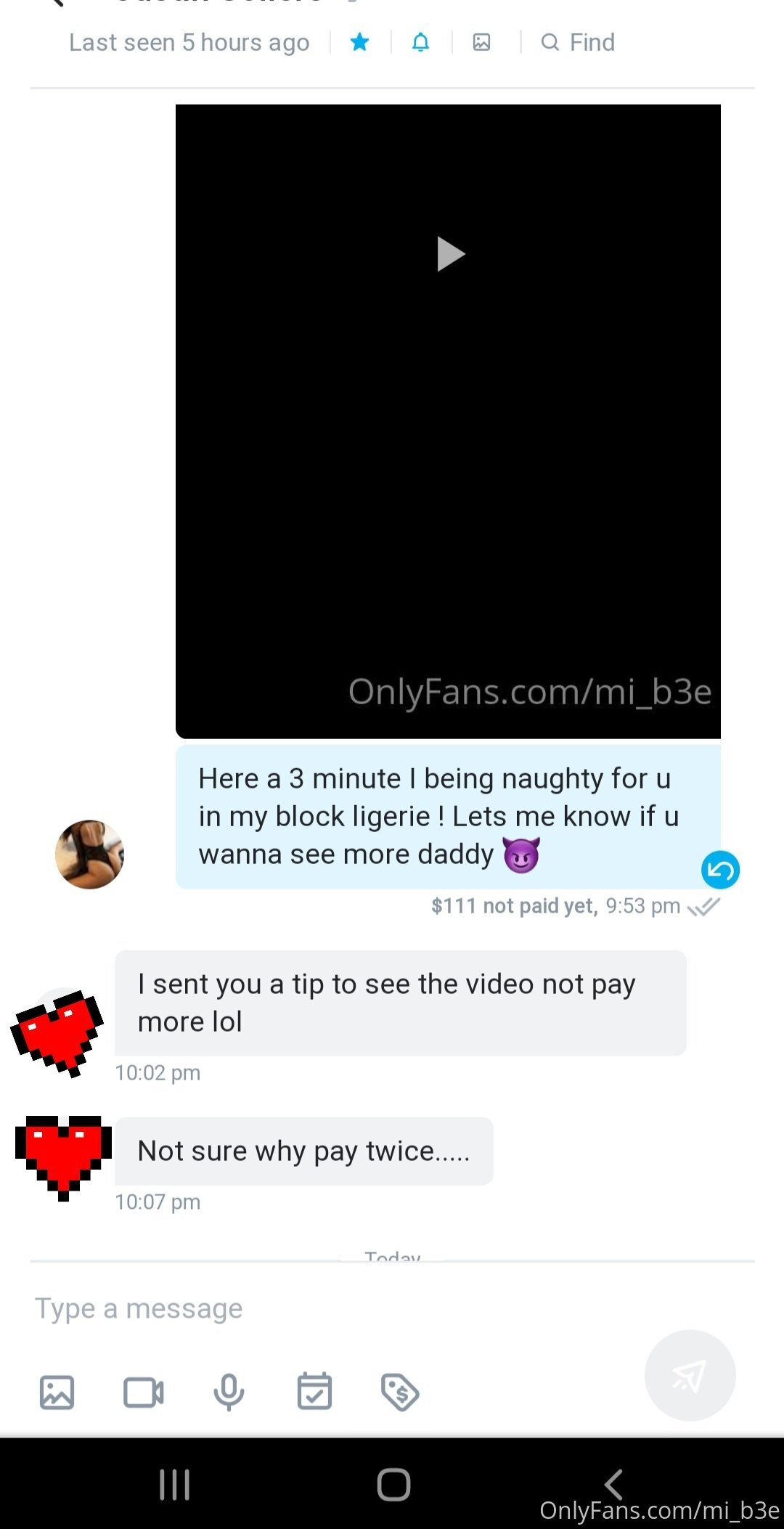Attach a video with the camera icon
Screen dimensions: 784x1529
144,1392
